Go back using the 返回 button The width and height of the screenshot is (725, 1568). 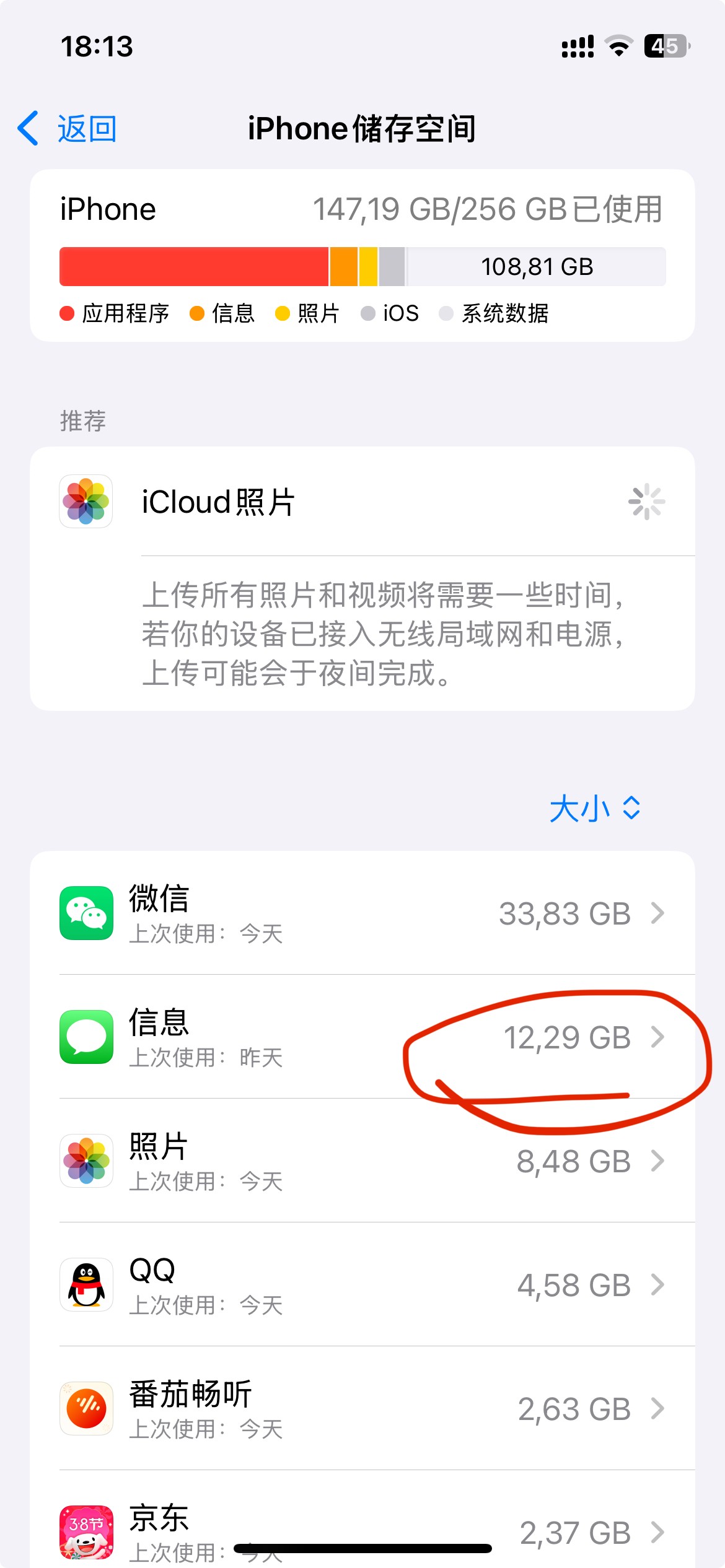[68, 129]
